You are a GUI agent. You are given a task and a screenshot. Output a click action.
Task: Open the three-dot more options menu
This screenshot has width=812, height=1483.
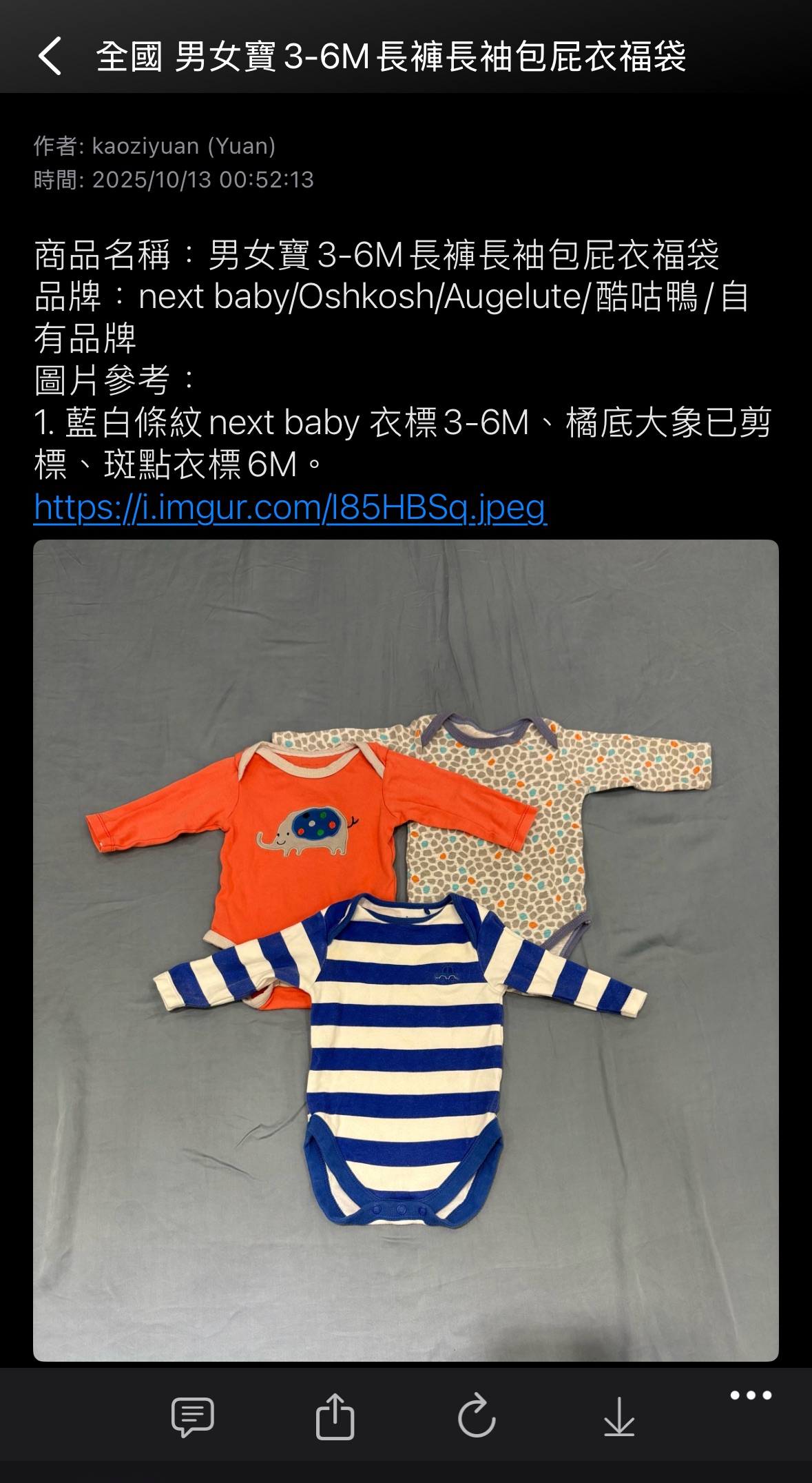point(751,1395)
